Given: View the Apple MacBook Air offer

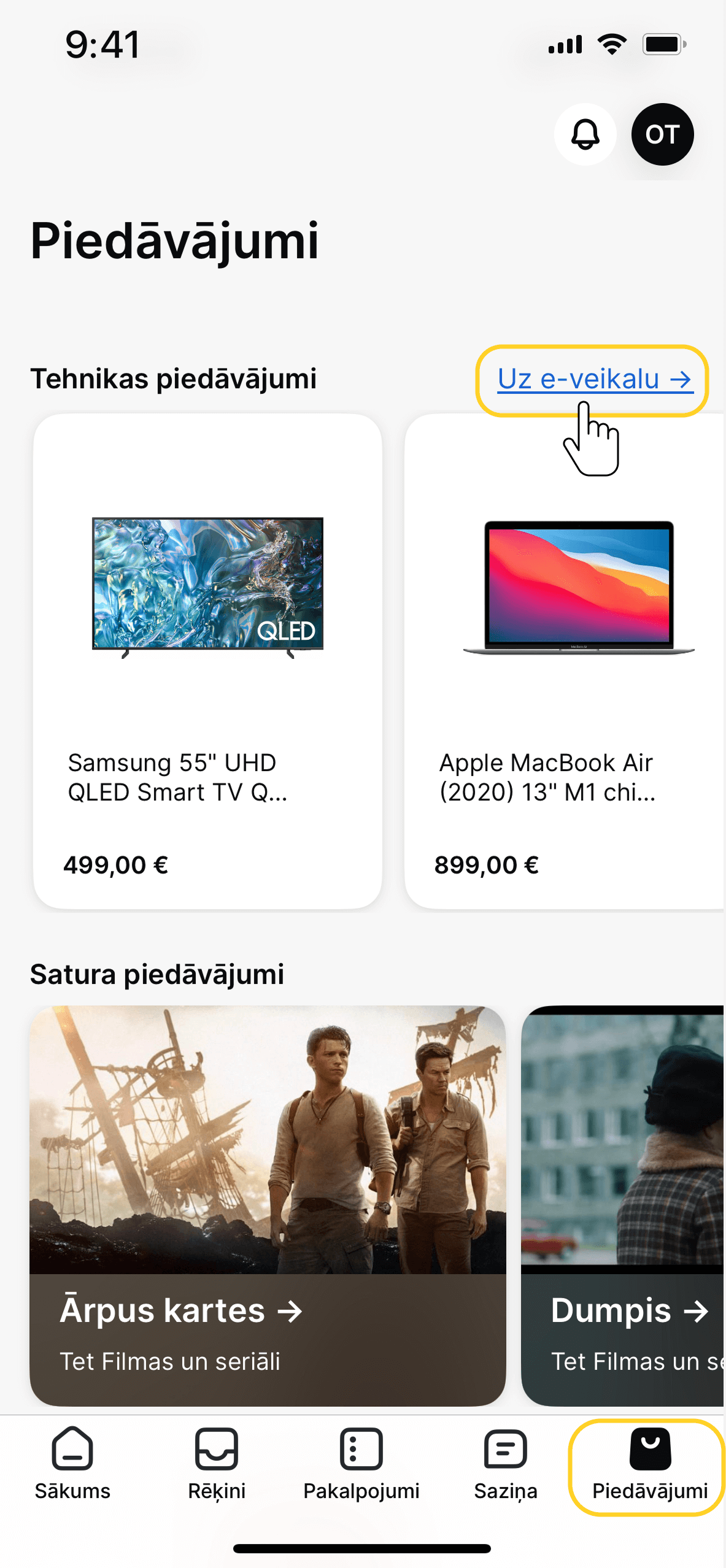Looking at the screenshot, I should click(565, 661).
